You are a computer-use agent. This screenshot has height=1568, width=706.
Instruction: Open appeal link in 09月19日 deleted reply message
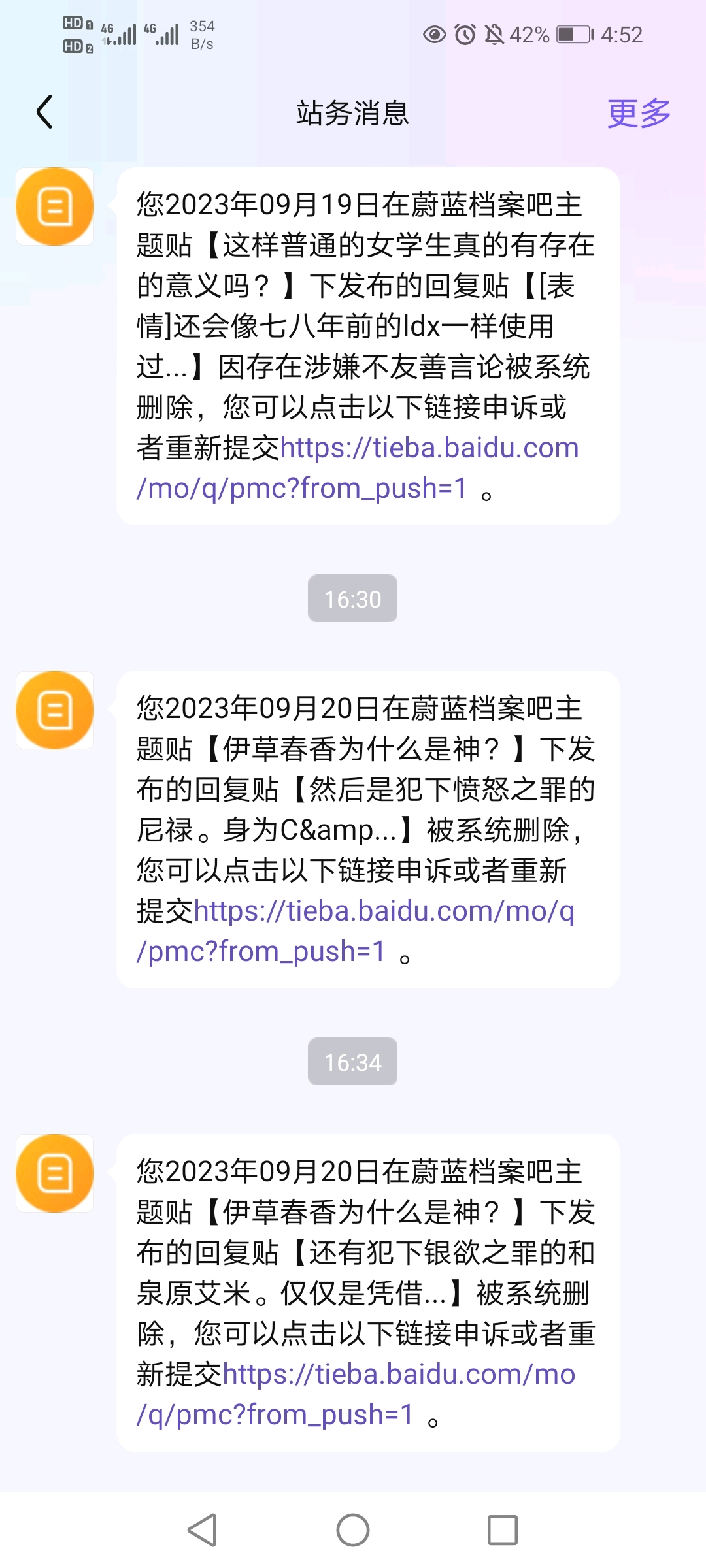[x=358, y=468]
